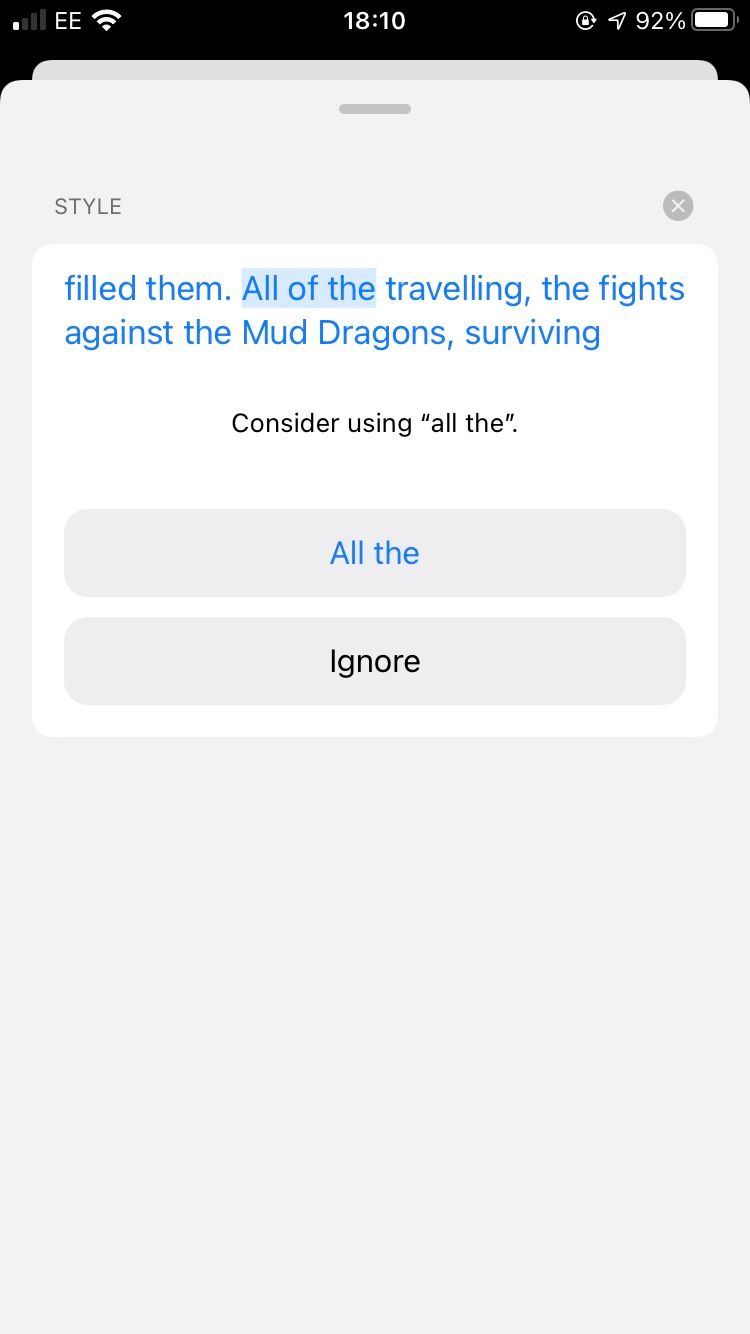Tap the location services arrow icon
Screen dimensions: 750x1334
(617, 19)
